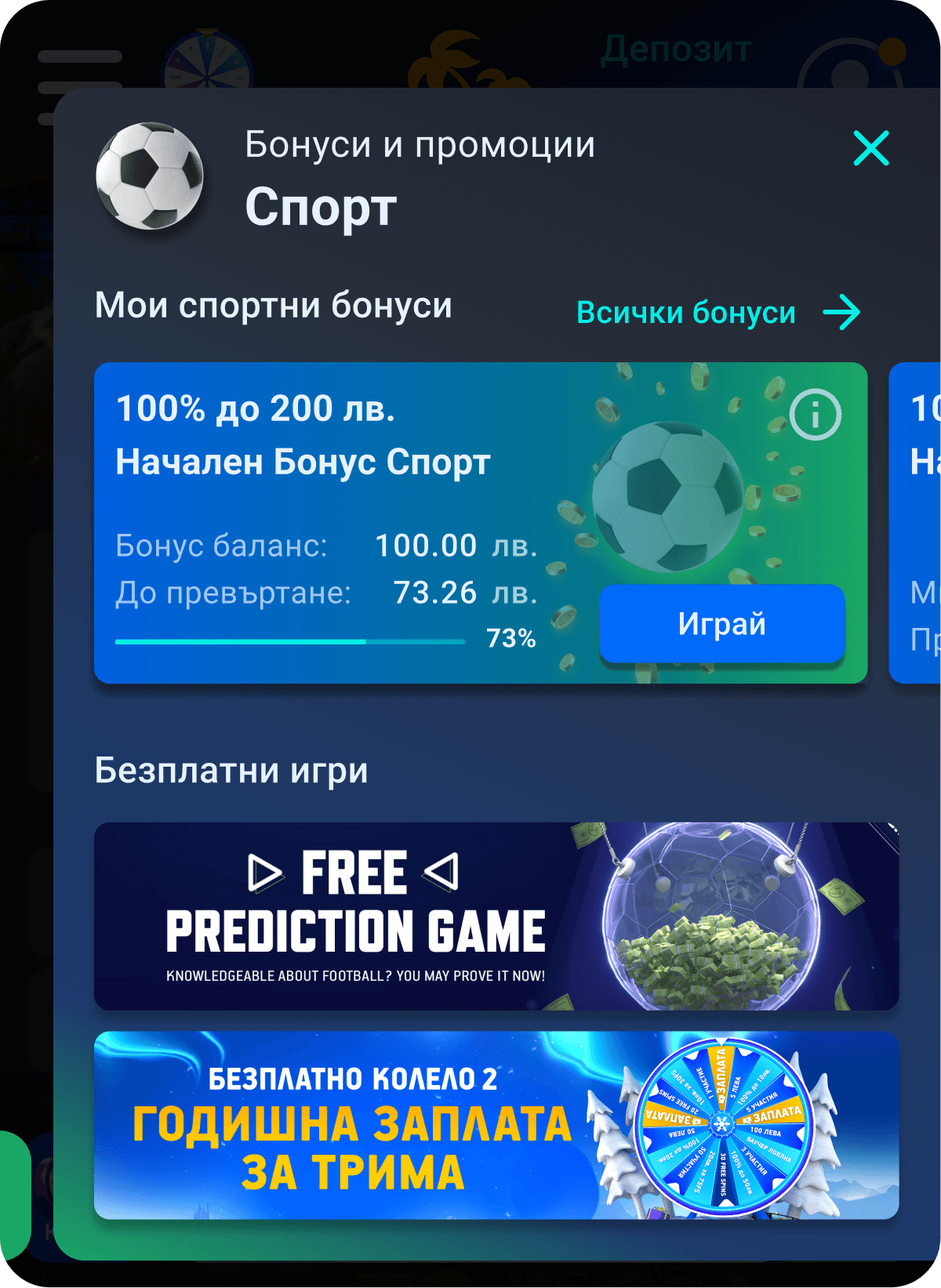This screenshot has width=941, height=1288.
Task: Open the Всички бонуси link
Action: pyautogui.click(x=717, y=312)
